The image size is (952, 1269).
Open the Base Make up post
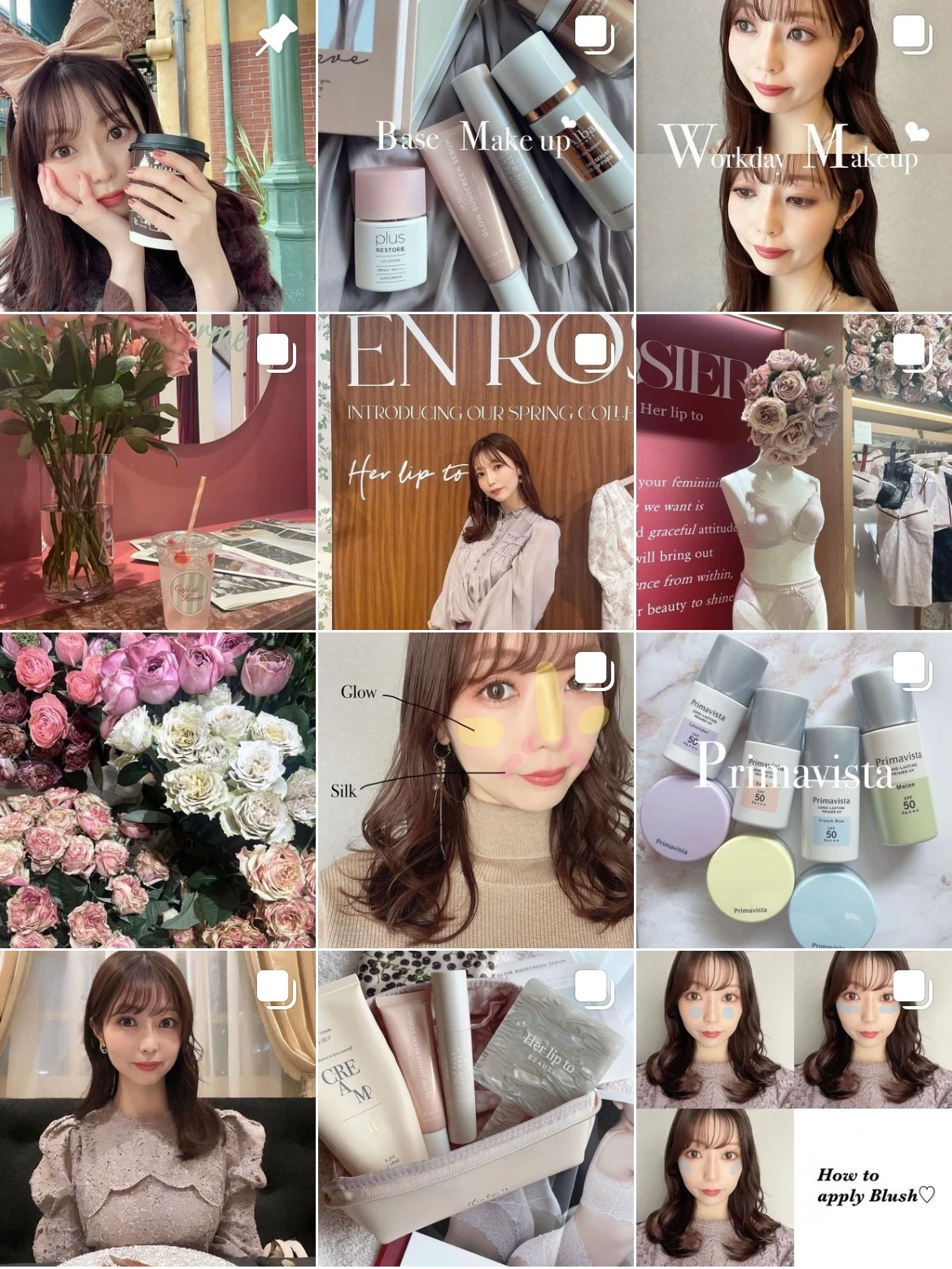click(x=475, y=155)
